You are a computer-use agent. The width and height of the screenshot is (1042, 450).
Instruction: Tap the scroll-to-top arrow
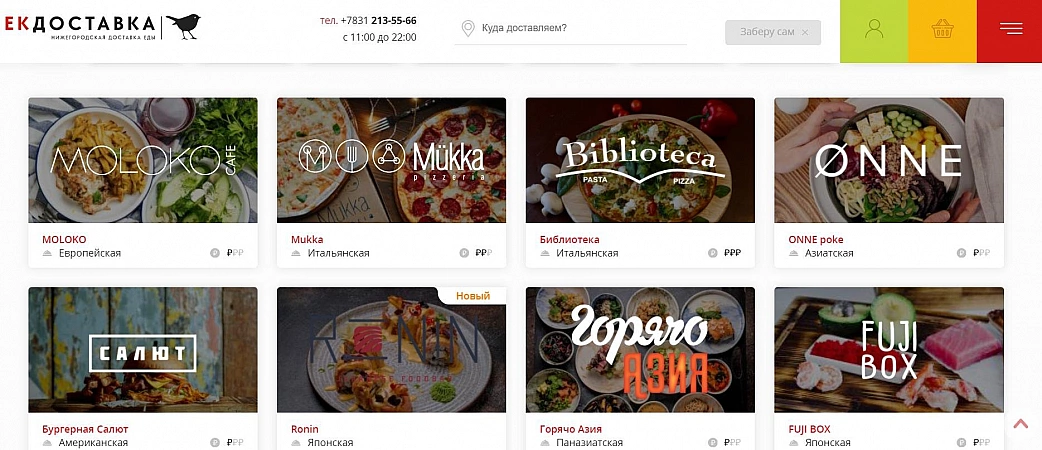pos(1020,424)
